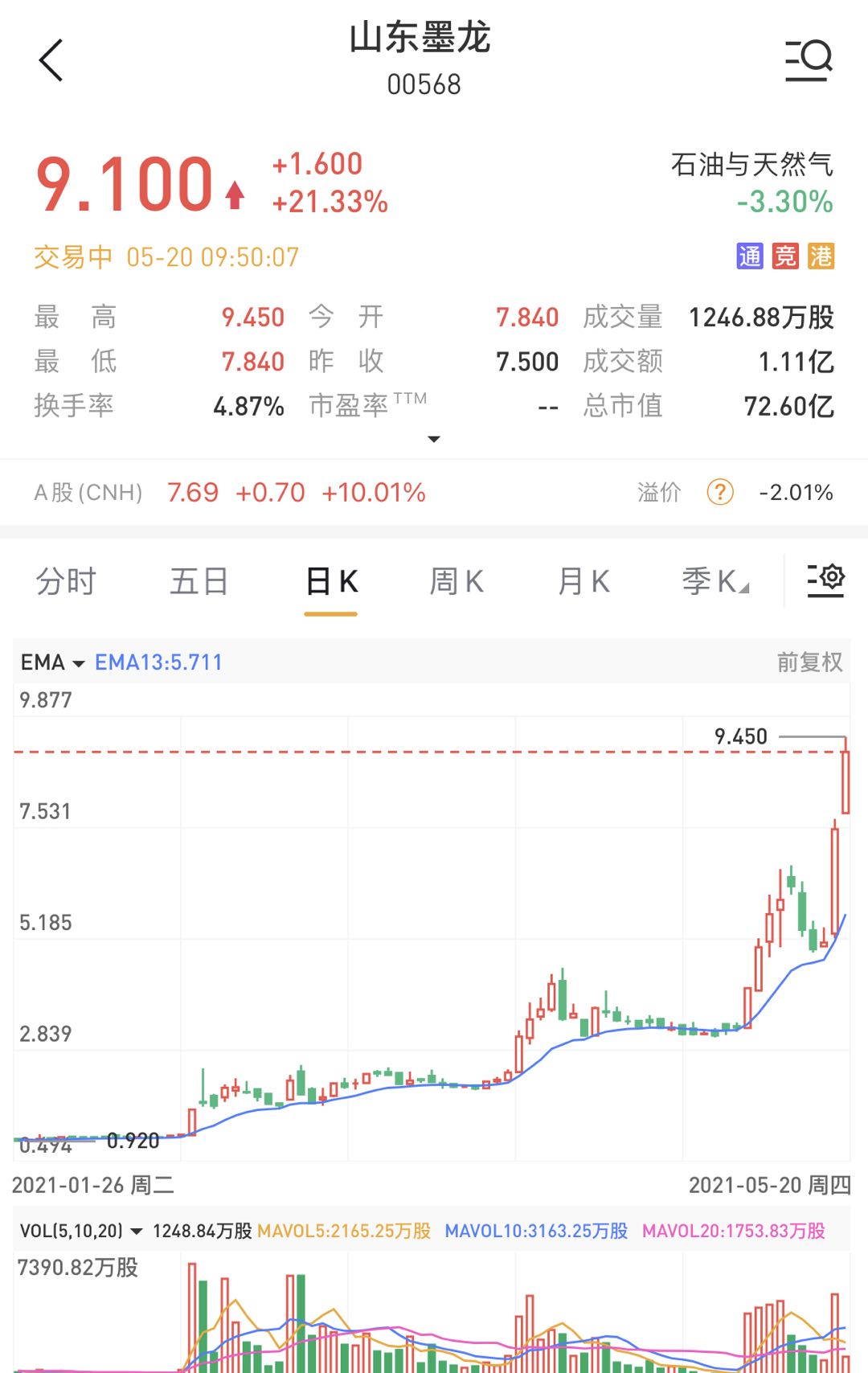Switch to the 周K chart tab

coord(457,581)
